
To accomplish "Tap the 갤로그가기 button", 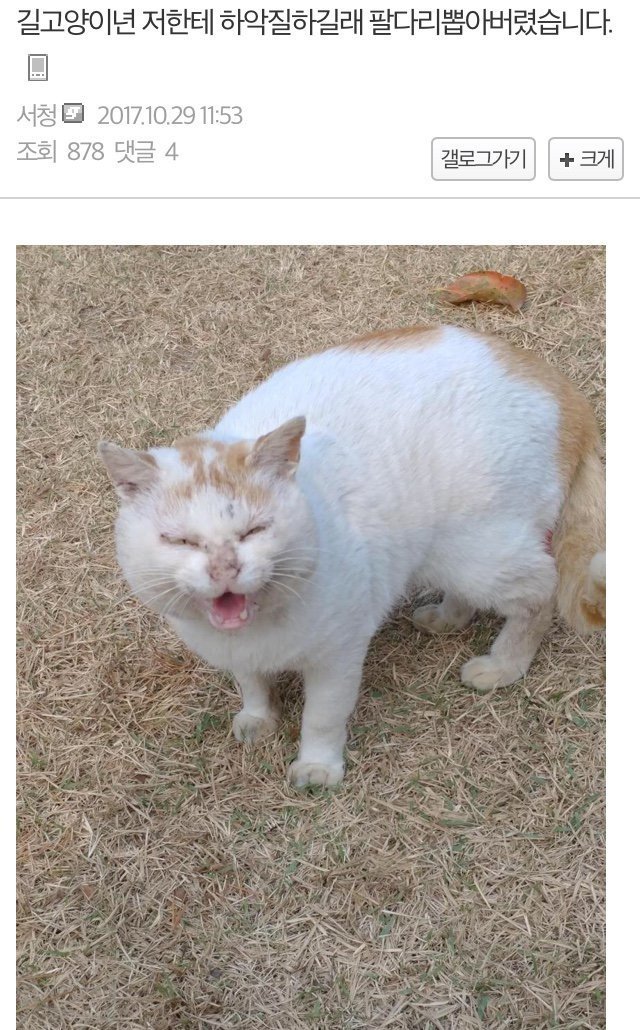I will 483,159.
